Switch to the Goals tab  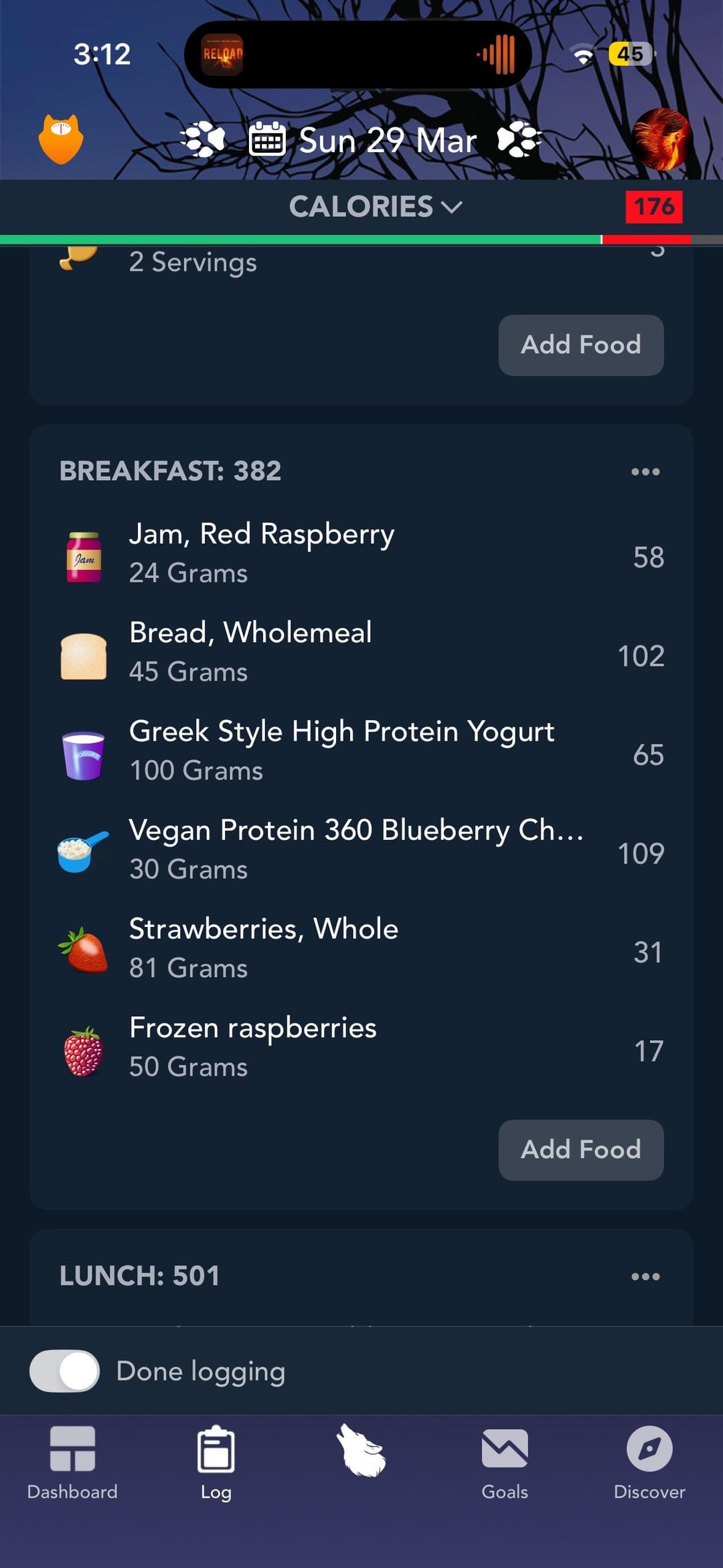click(505, 1464)
